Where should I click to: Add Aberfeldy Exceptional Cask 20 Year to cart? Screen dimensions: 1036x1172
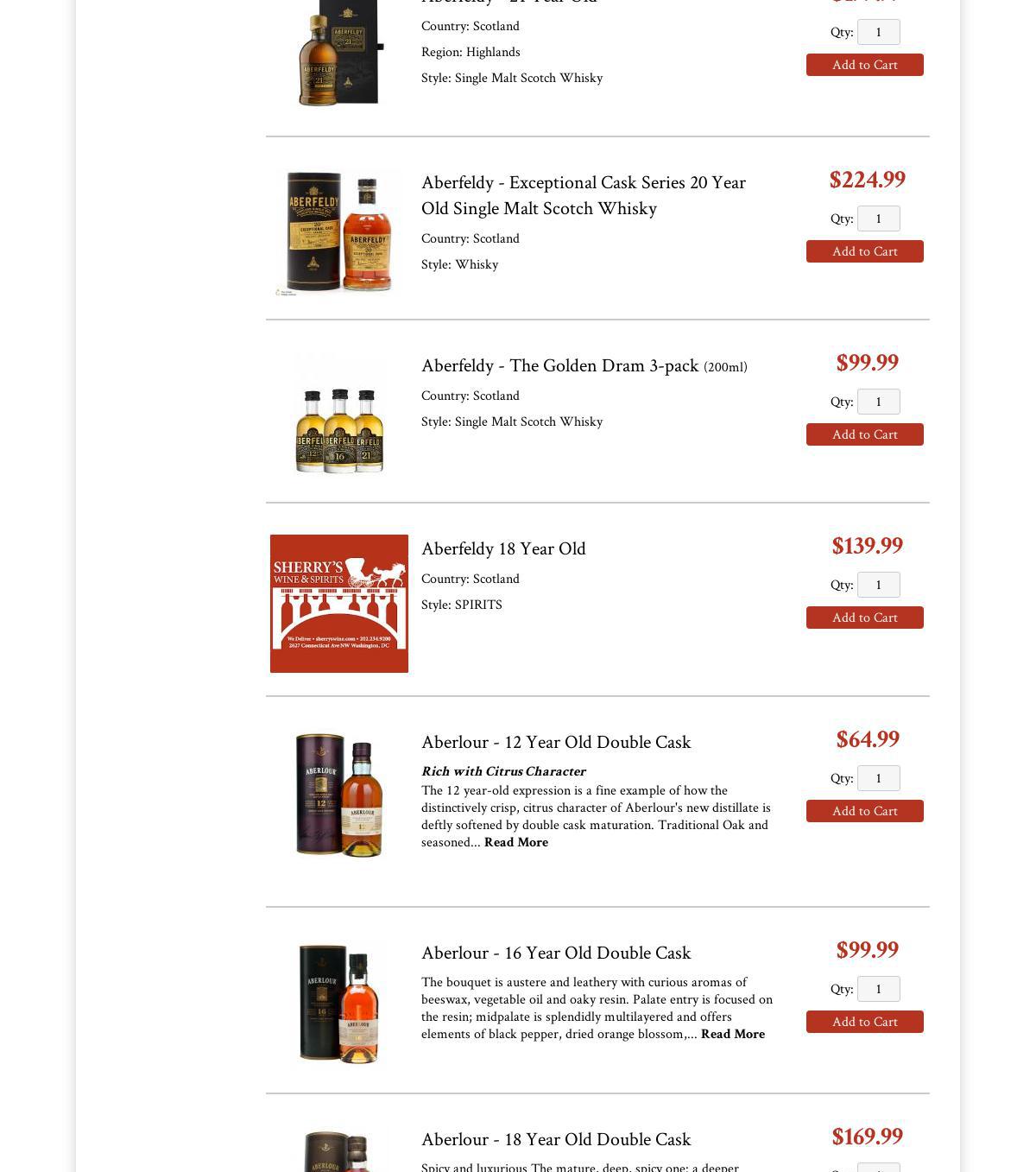864,251
